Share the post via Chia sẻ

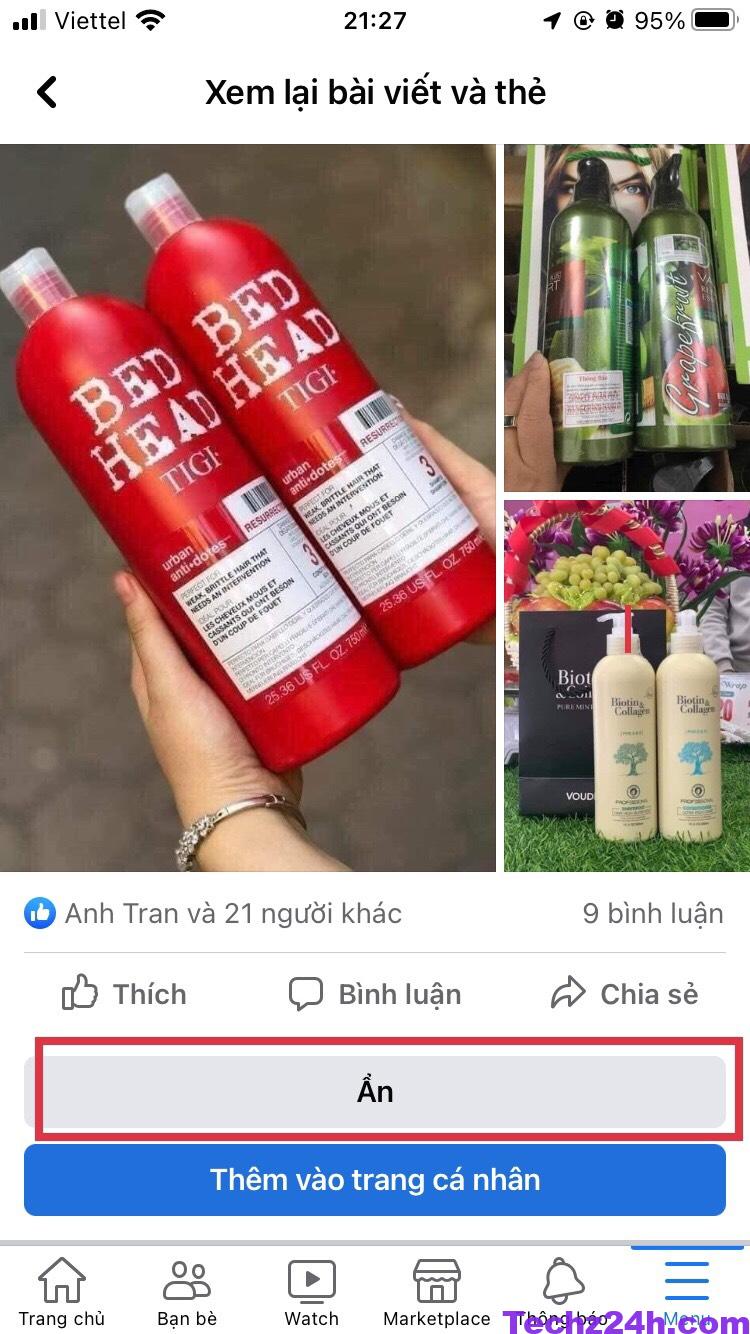pos(624,994)
